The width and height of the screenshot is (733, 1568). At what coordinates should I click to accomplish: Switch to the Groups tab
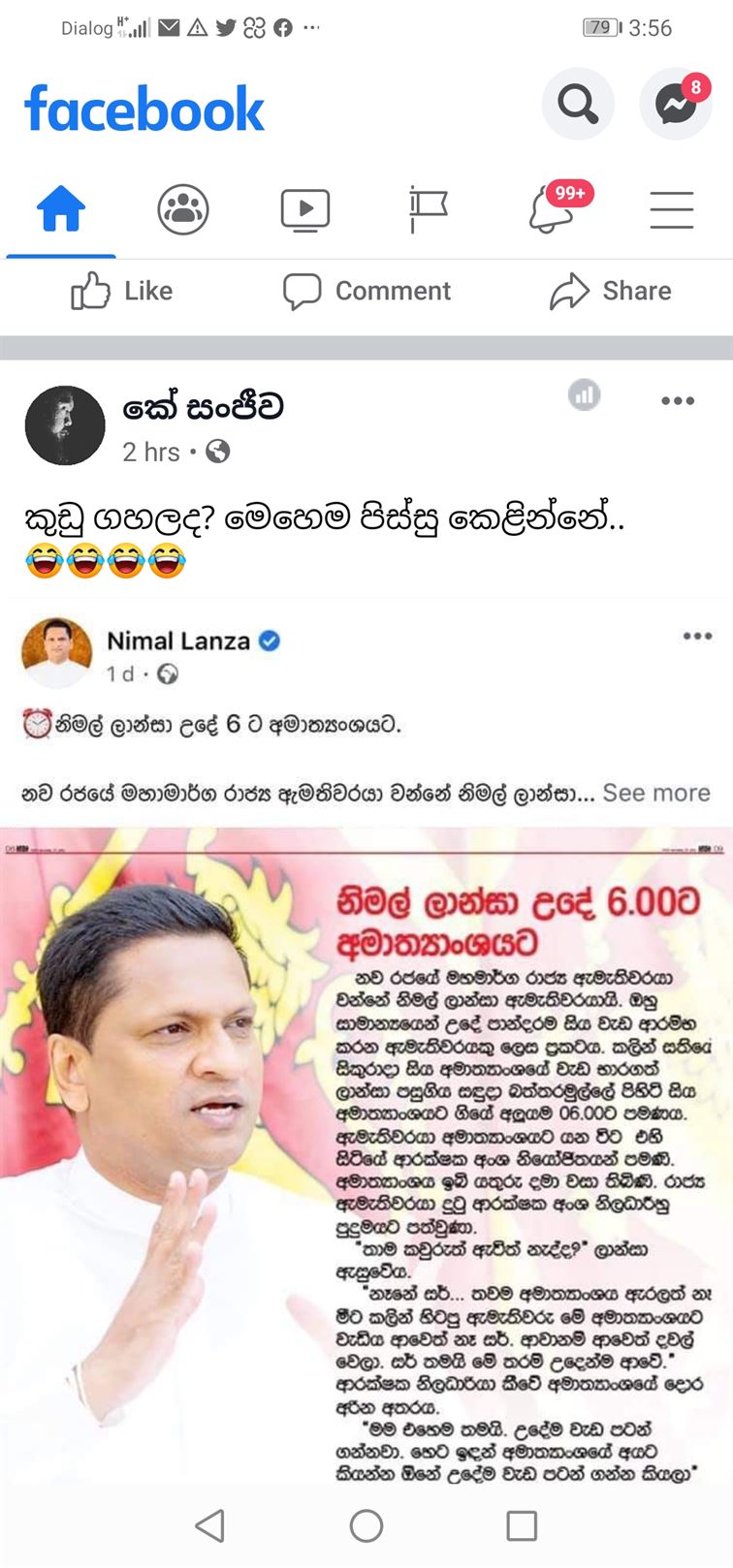click(x=183, y=208)
